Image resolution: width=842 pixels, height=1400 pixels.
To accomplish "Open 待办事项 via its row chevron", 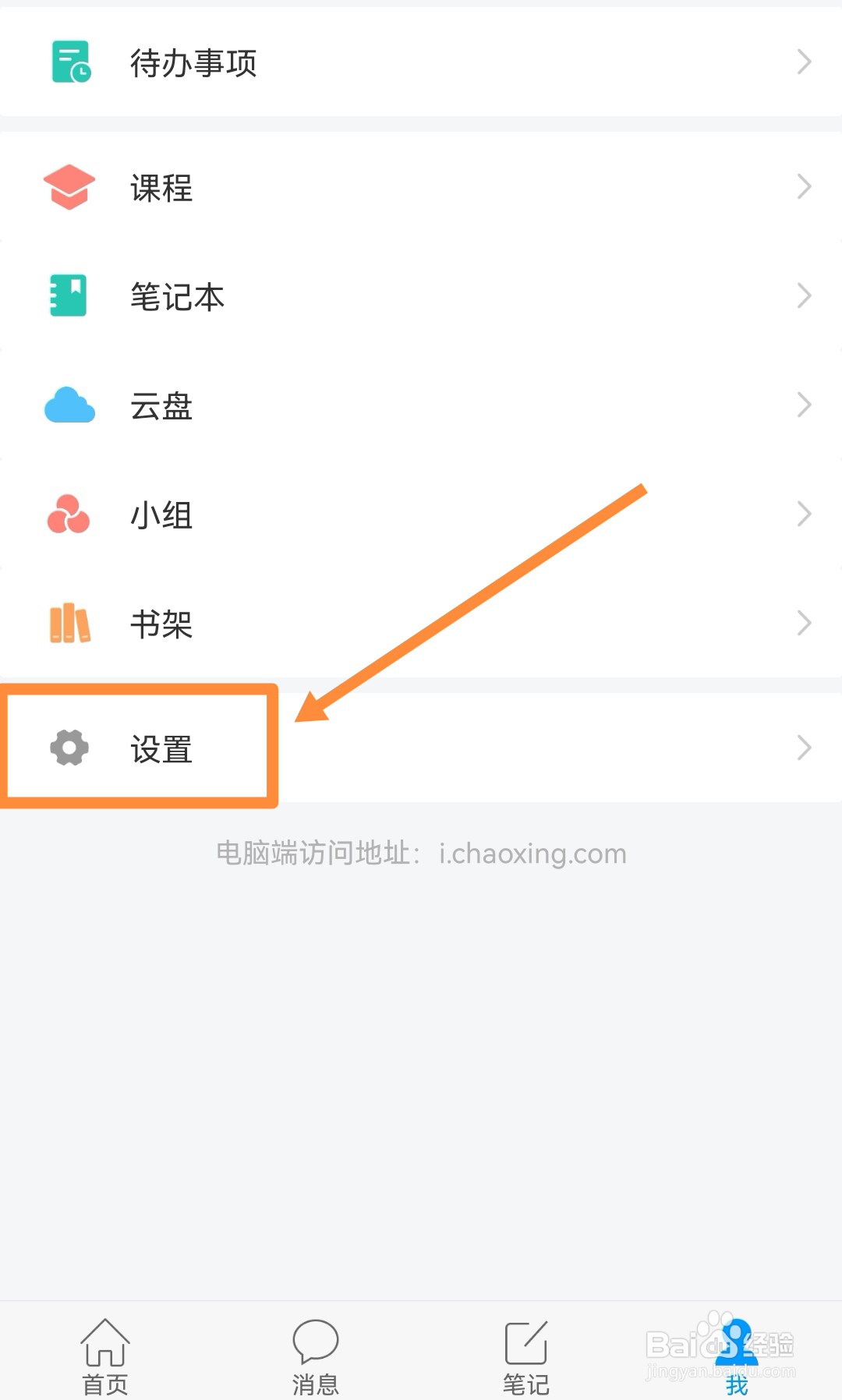I will (805, 62).
